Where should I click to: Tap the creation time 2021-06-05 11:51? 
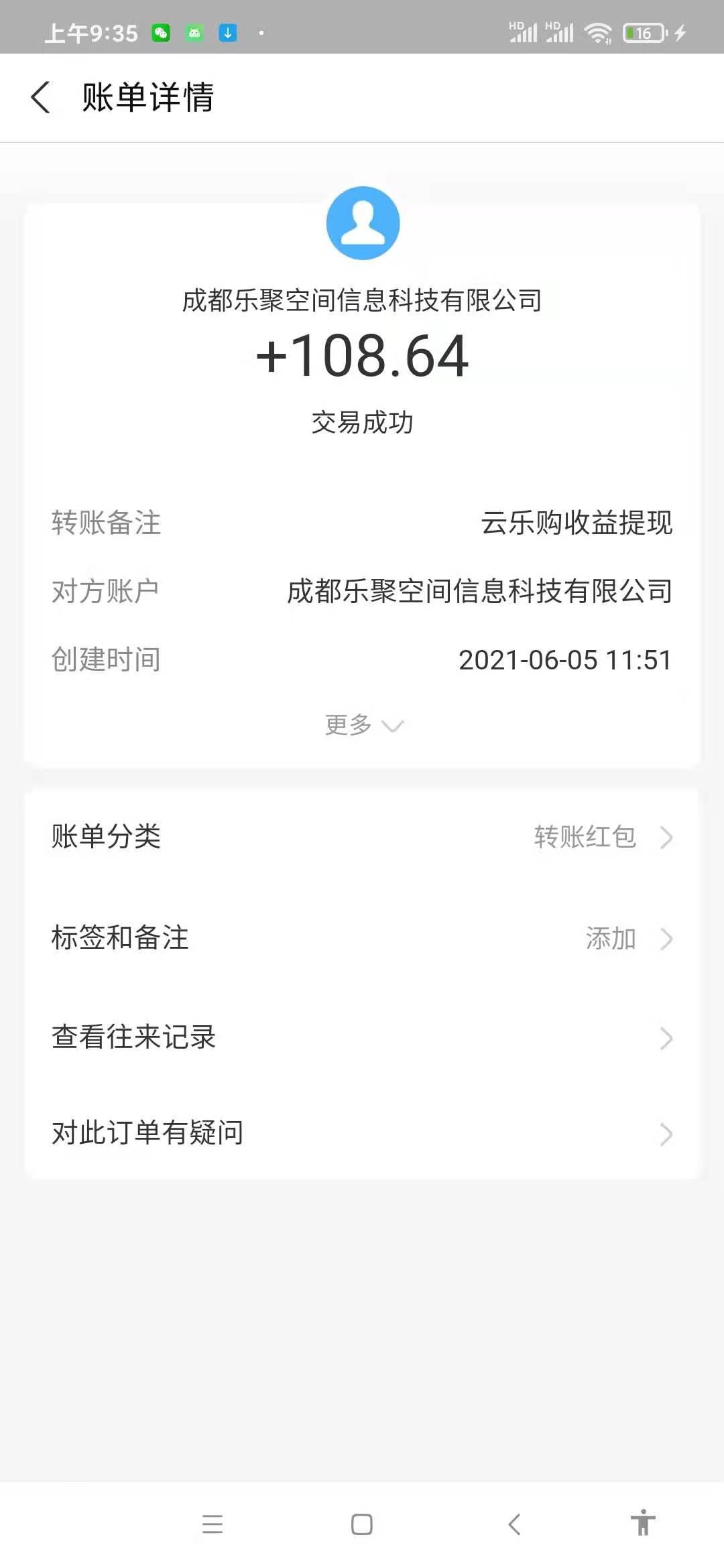pos(564,659)
